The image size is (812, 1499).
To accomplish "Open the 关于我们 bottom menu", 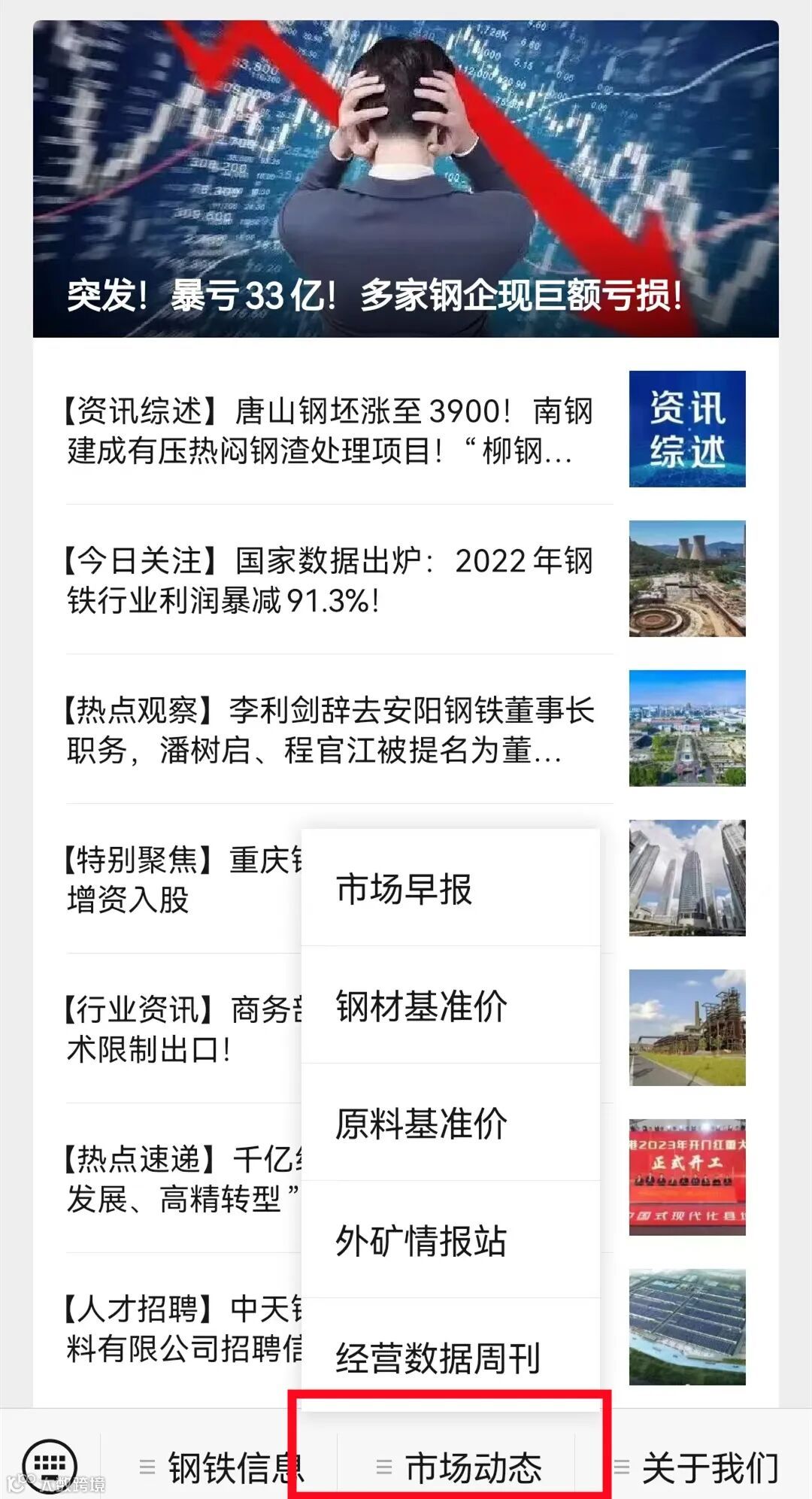I will click(x=696, y=1467).
